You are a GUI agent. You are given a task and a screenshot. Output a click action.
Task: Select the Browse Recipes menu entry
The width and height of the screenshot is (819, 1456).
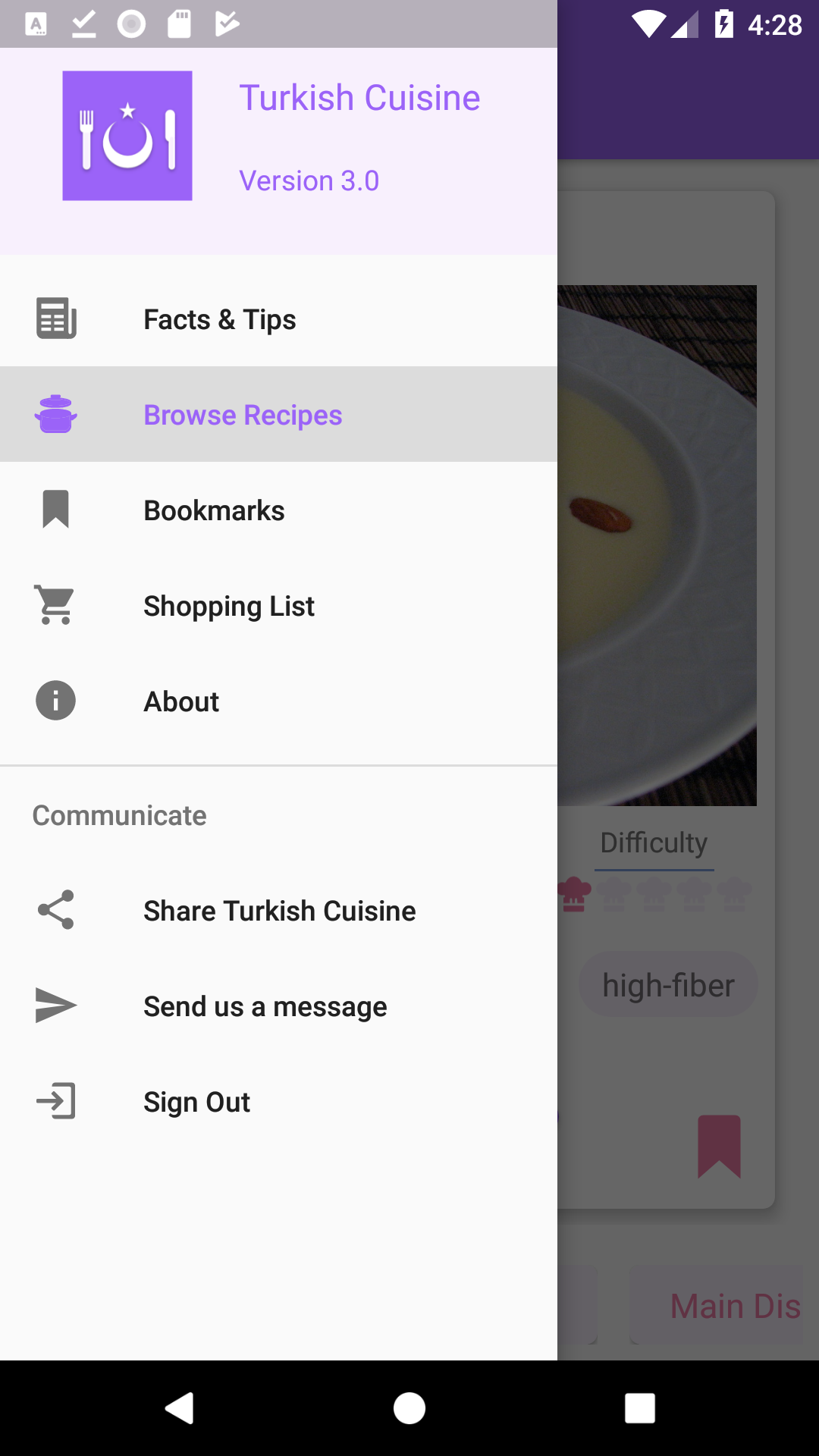coord(242,415)
